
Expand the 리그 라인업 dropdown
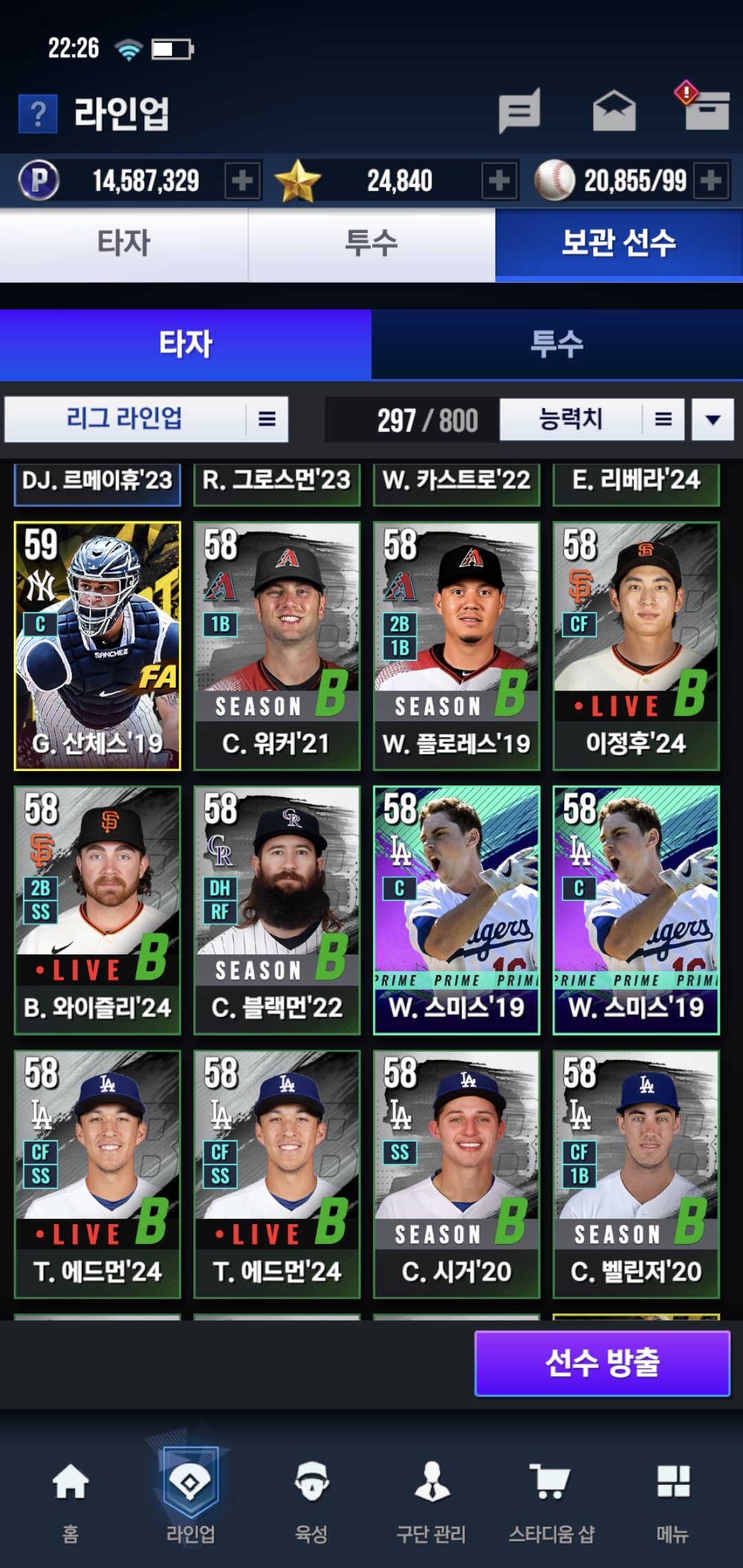(x=146, y=419)
